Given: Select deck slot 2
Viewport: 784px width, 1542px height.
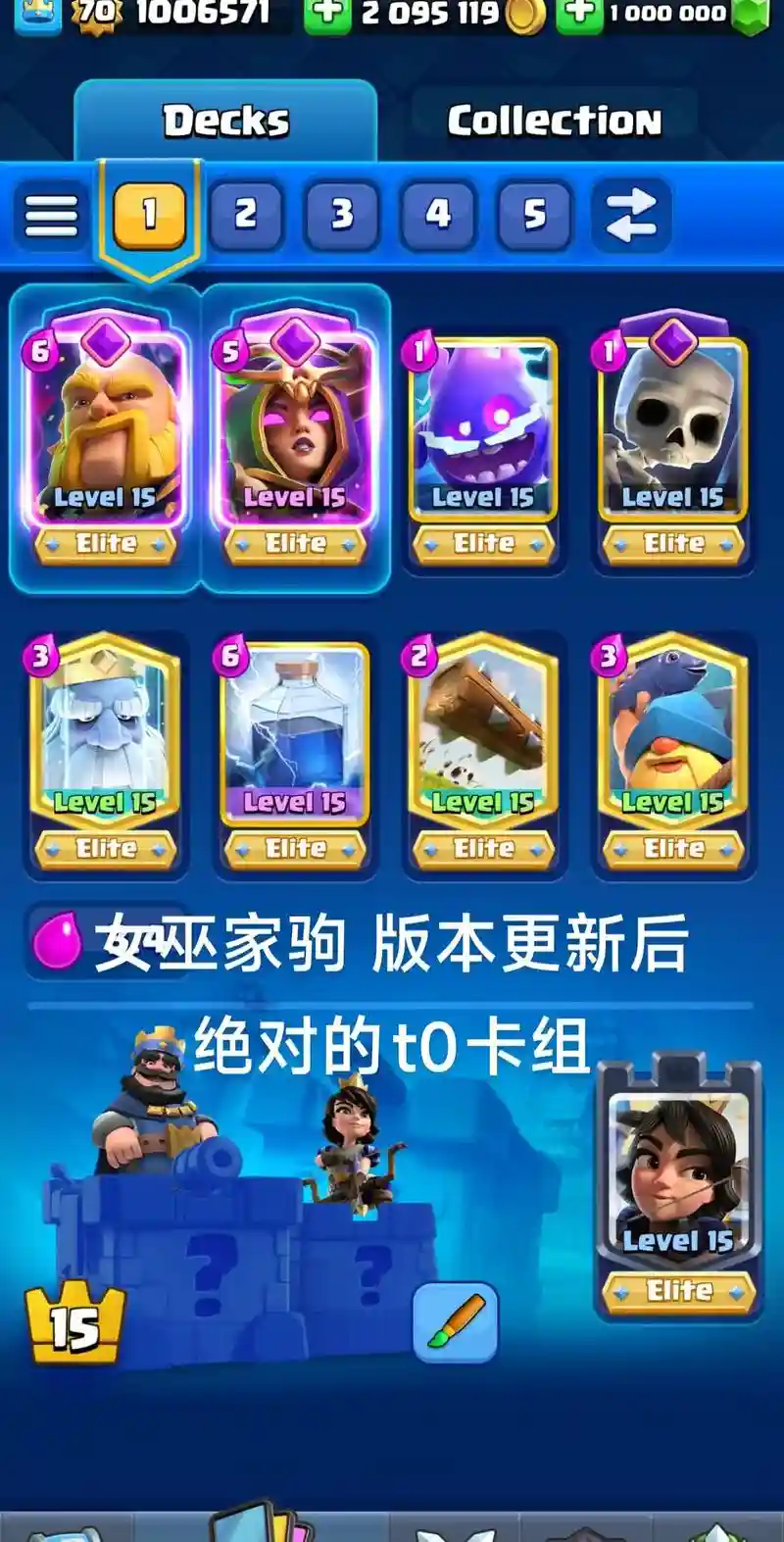Looking at the screenshot, I should click(x=245, y=215).
